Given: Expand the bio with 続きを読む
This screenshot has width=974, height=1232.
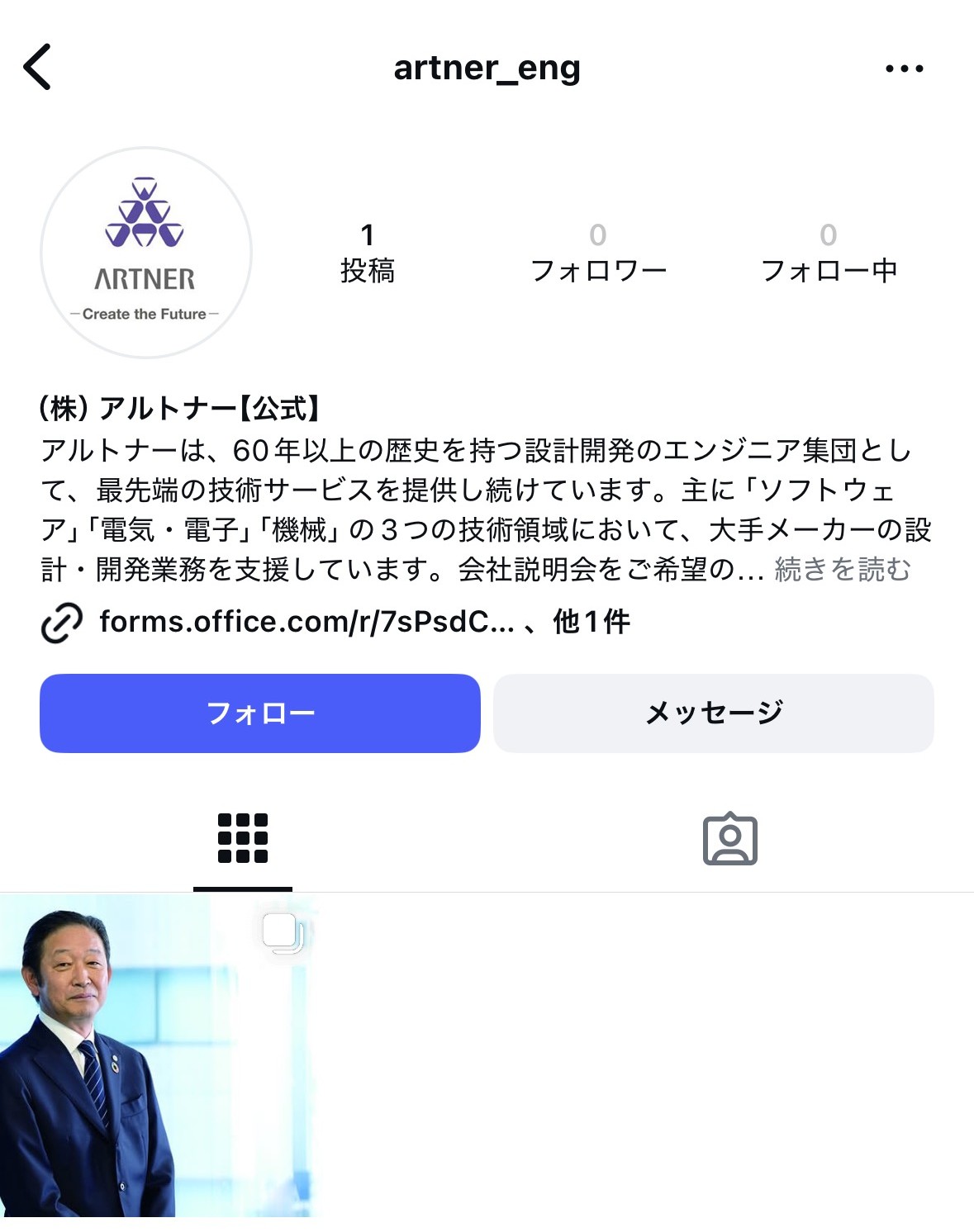Looking at the screenshot, I should [843, 570].
